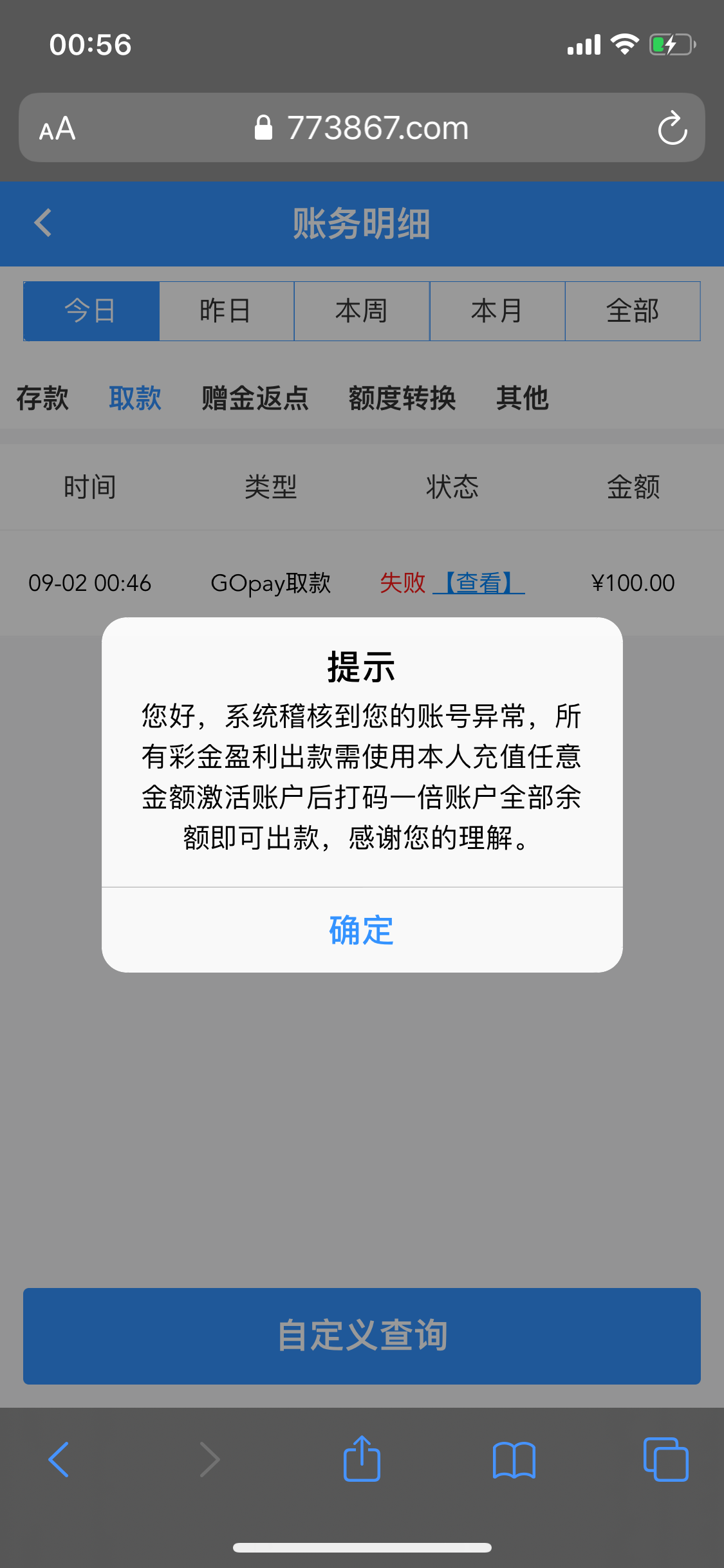Navigate back using Safari back arrow
Viewport: 724px width, 1568px height.
coord(58,1459)
